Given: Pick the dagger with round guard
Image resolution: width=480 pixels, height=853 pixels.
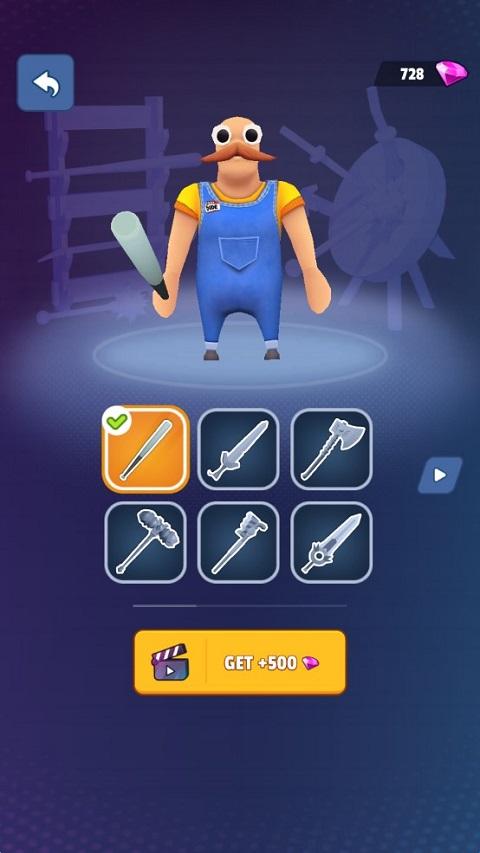Looking at the screenshot, I should click(331, 542).
